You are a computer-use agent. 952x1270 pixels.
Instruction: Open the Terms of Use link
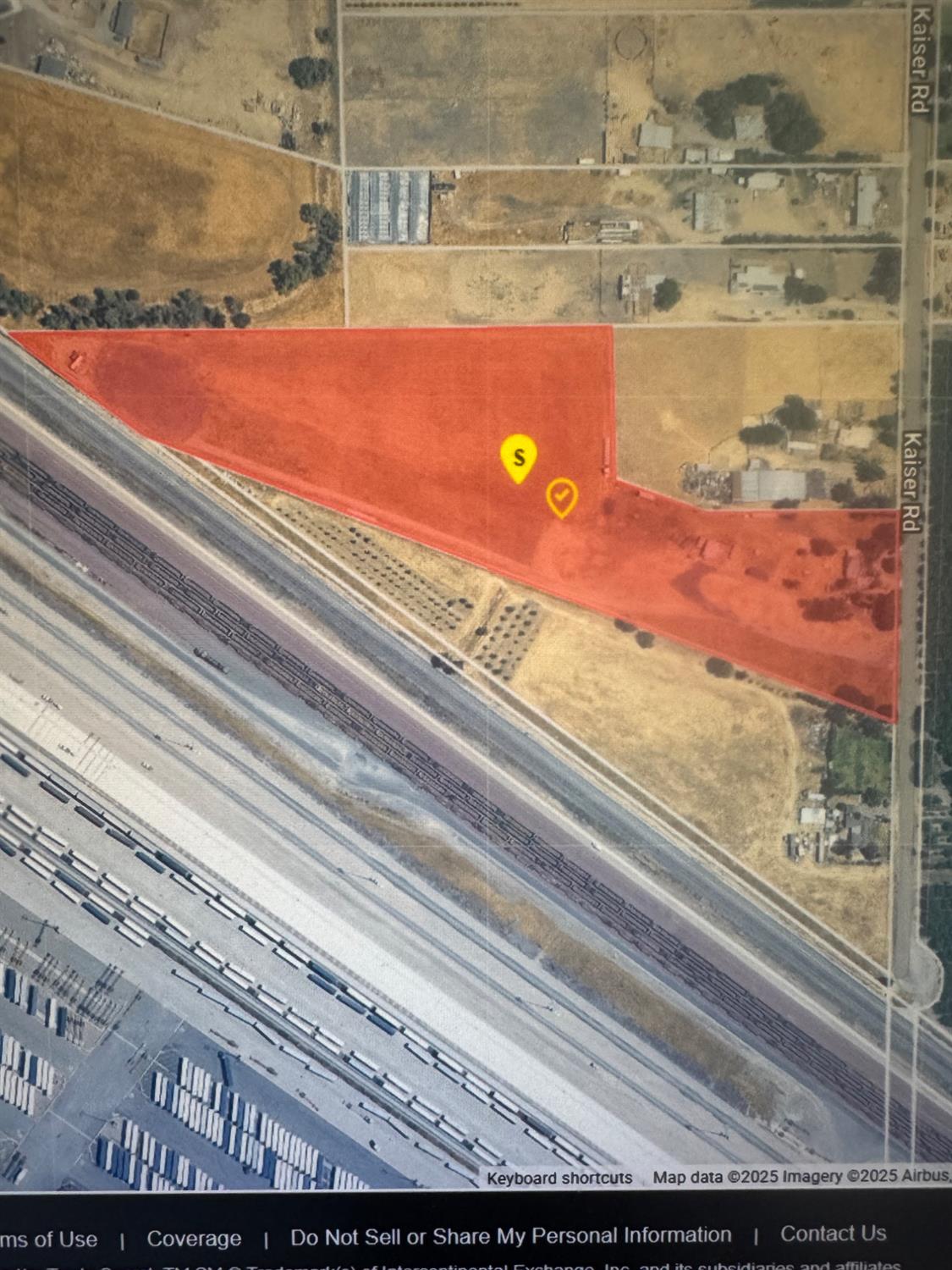[49, 1240]
